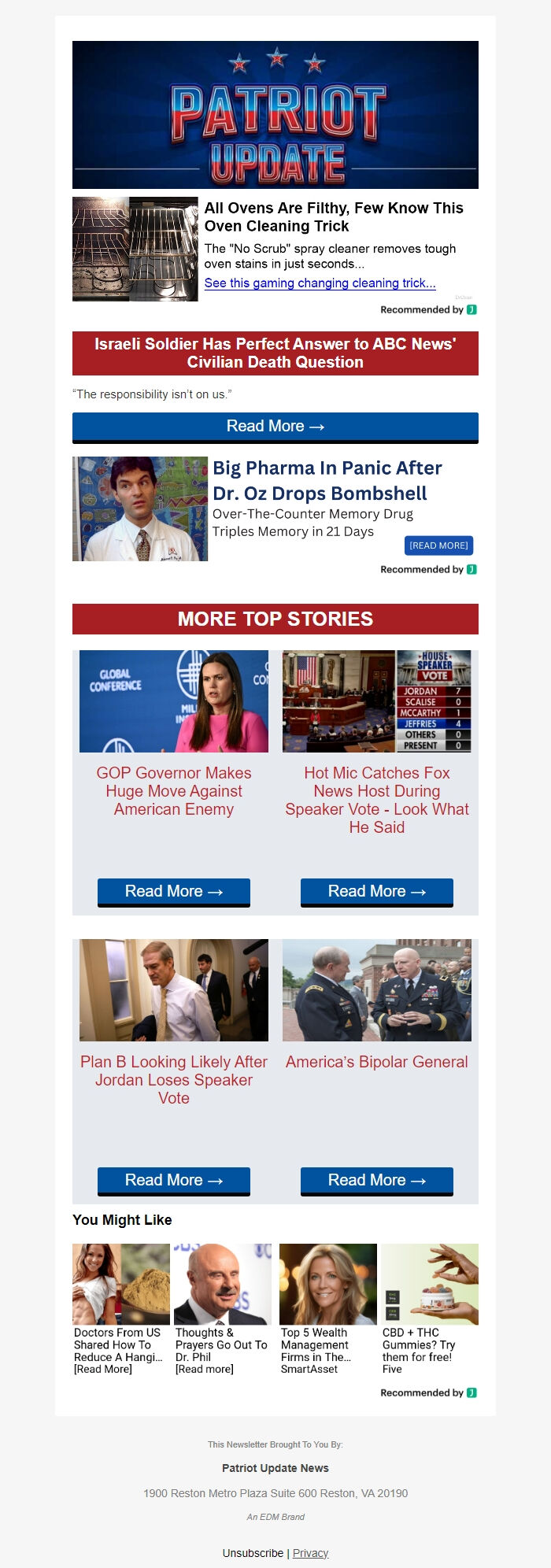
Task: Read more on America's Bipolar General
Action: 376,1180
